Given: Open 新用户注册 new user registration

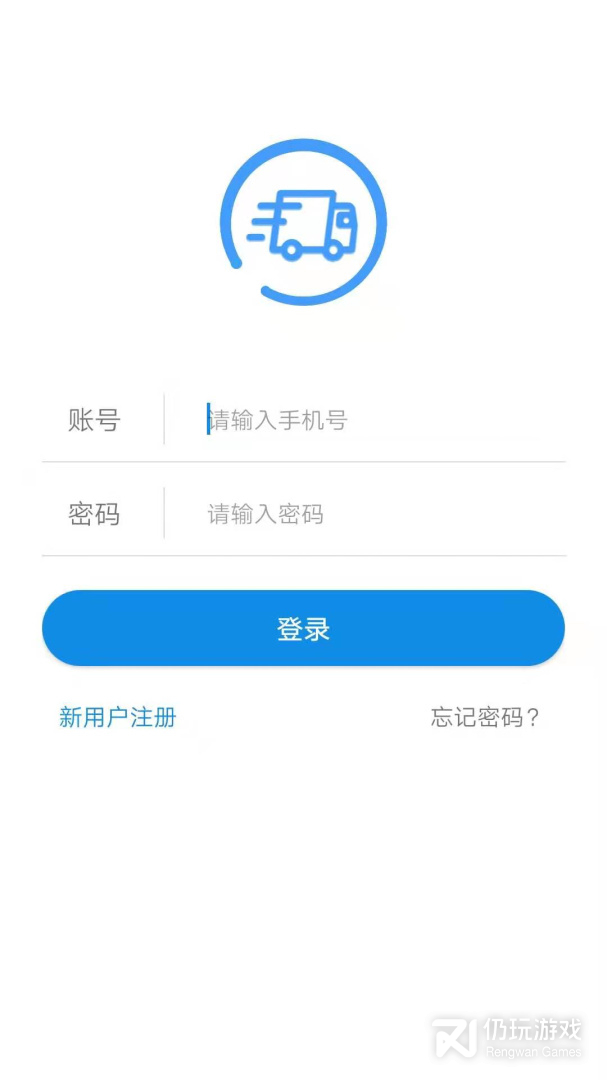Looking at the screenshot, I should click(118, 717).
